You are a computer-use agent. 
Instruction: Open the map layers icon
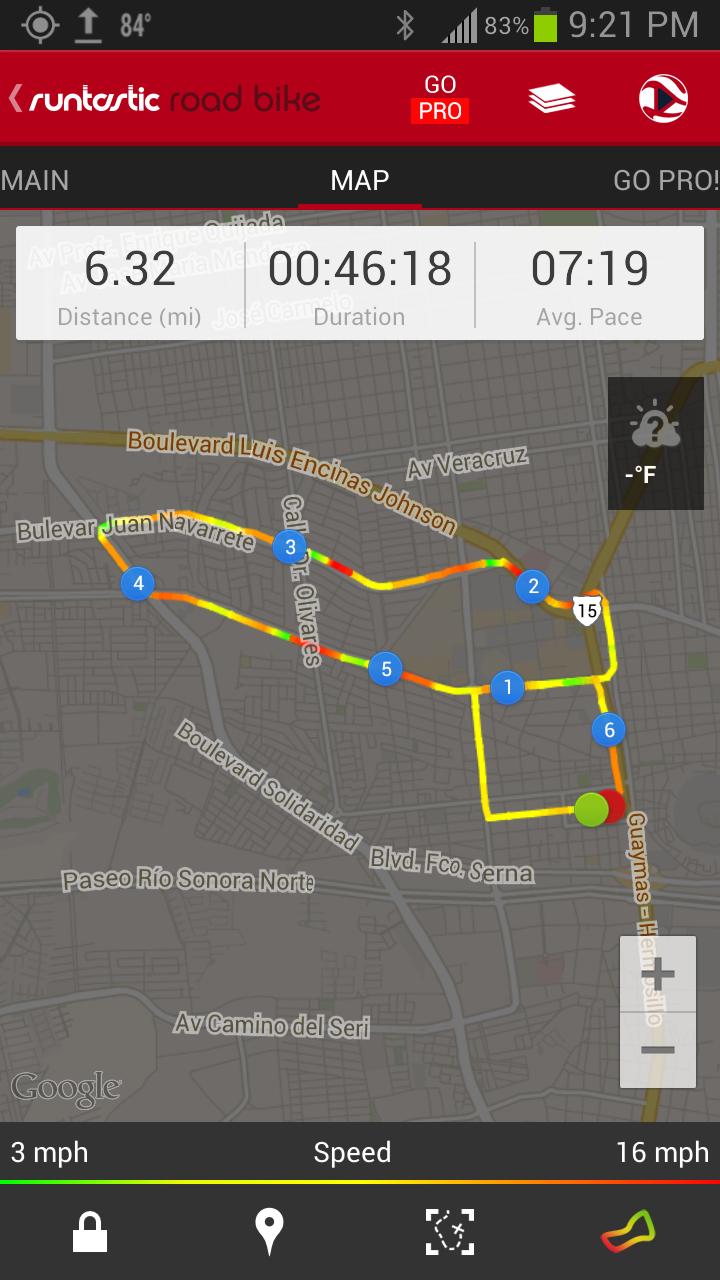[552, 99]
